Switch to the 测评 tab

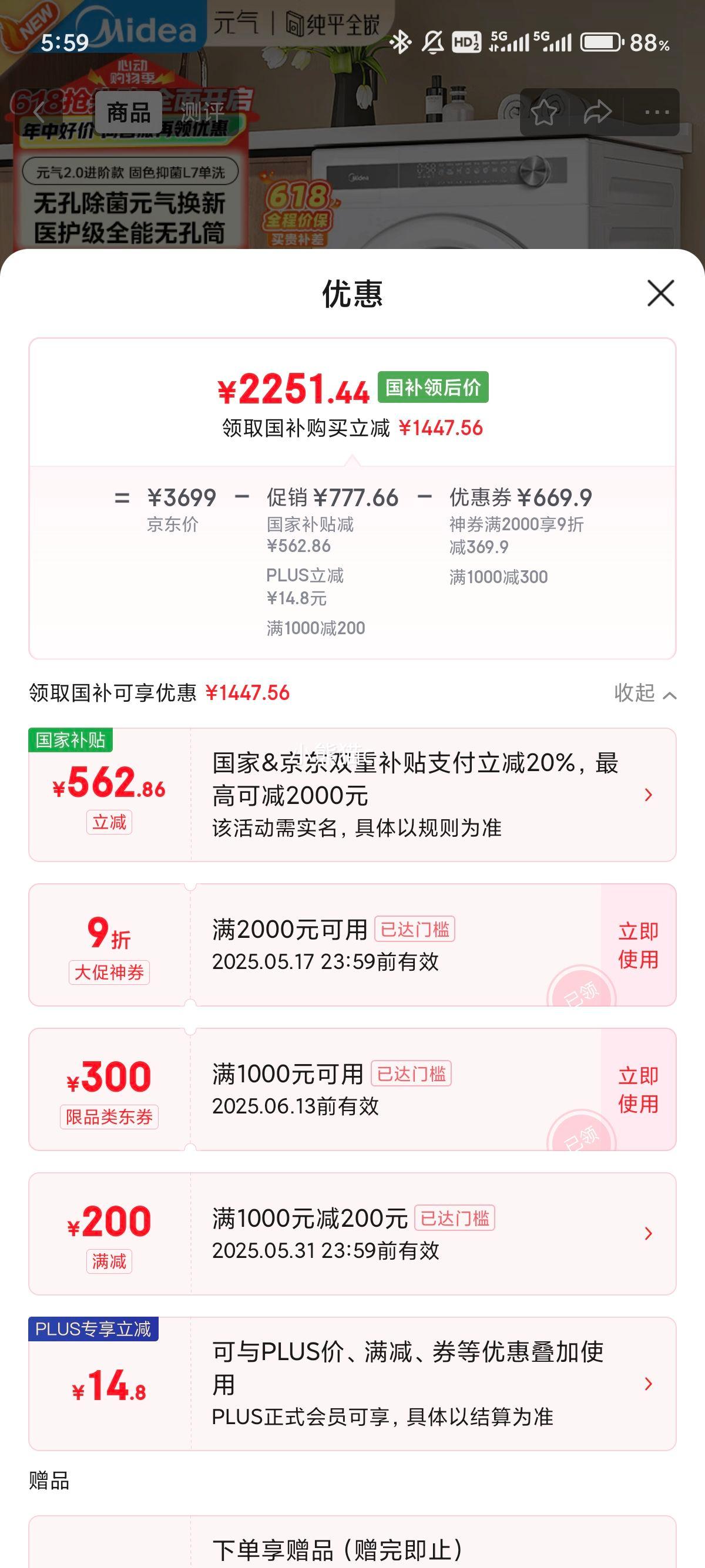(202, 112)
